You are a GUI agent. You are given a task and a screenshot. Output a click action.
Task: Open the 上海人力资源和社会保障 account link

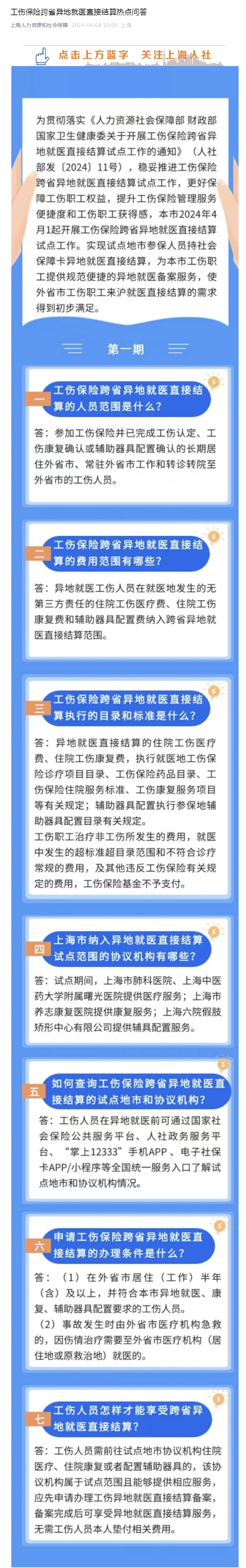[39, 26]
